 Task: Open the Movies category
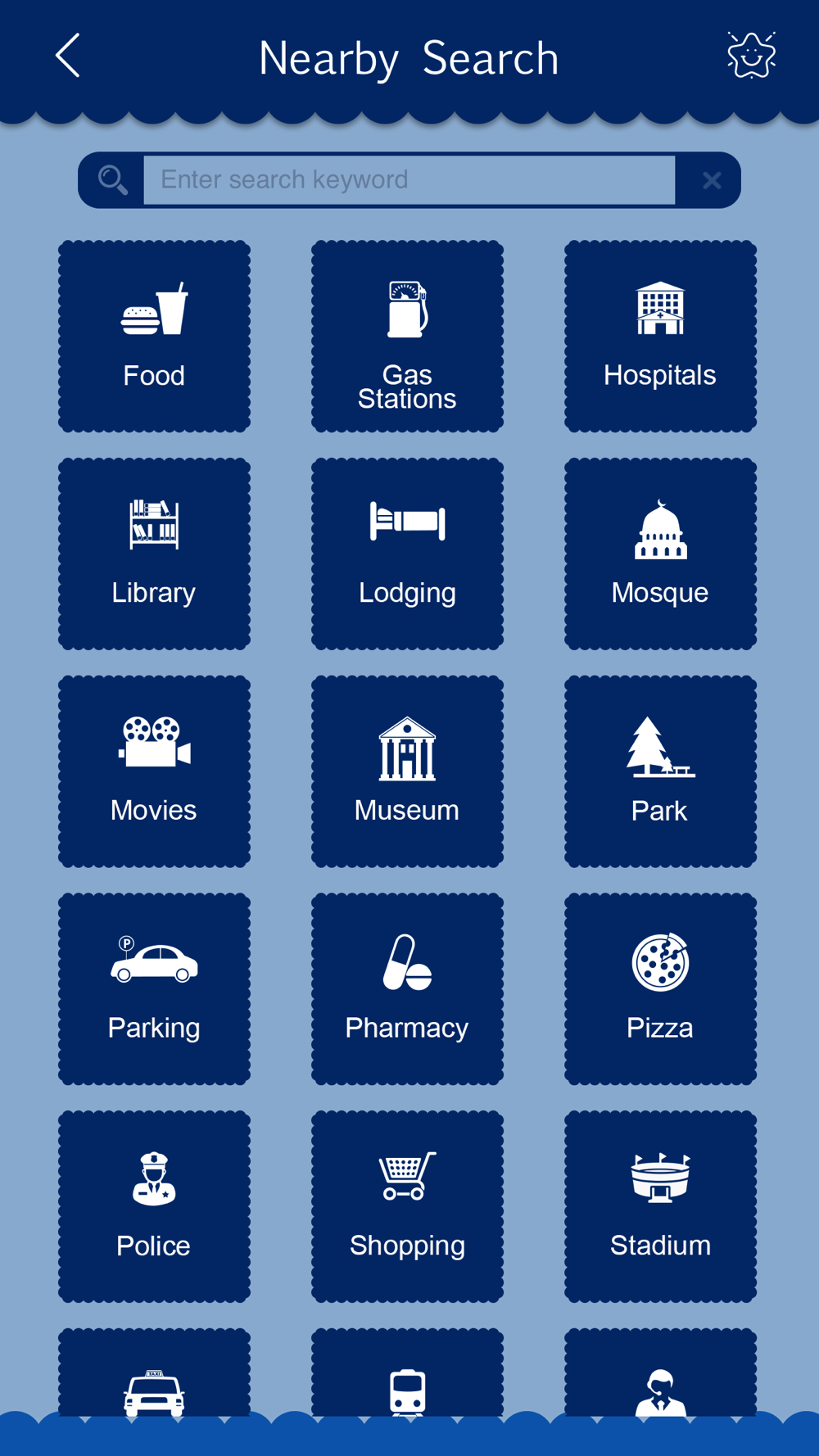point(154,771)
